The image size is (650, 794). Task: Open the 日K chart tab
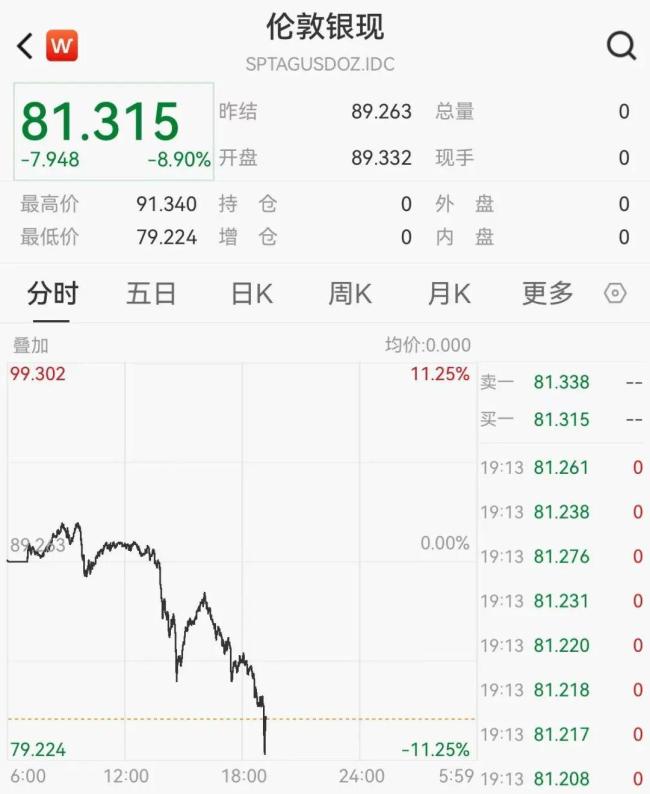[x=251, y=294]
